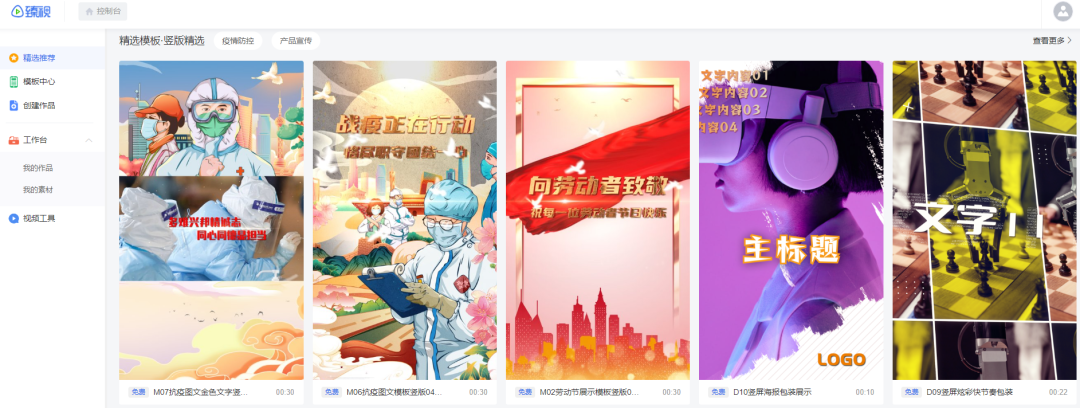
Task: Open the M07抗疫图文金色文字 template
Action: click(211, 220)
